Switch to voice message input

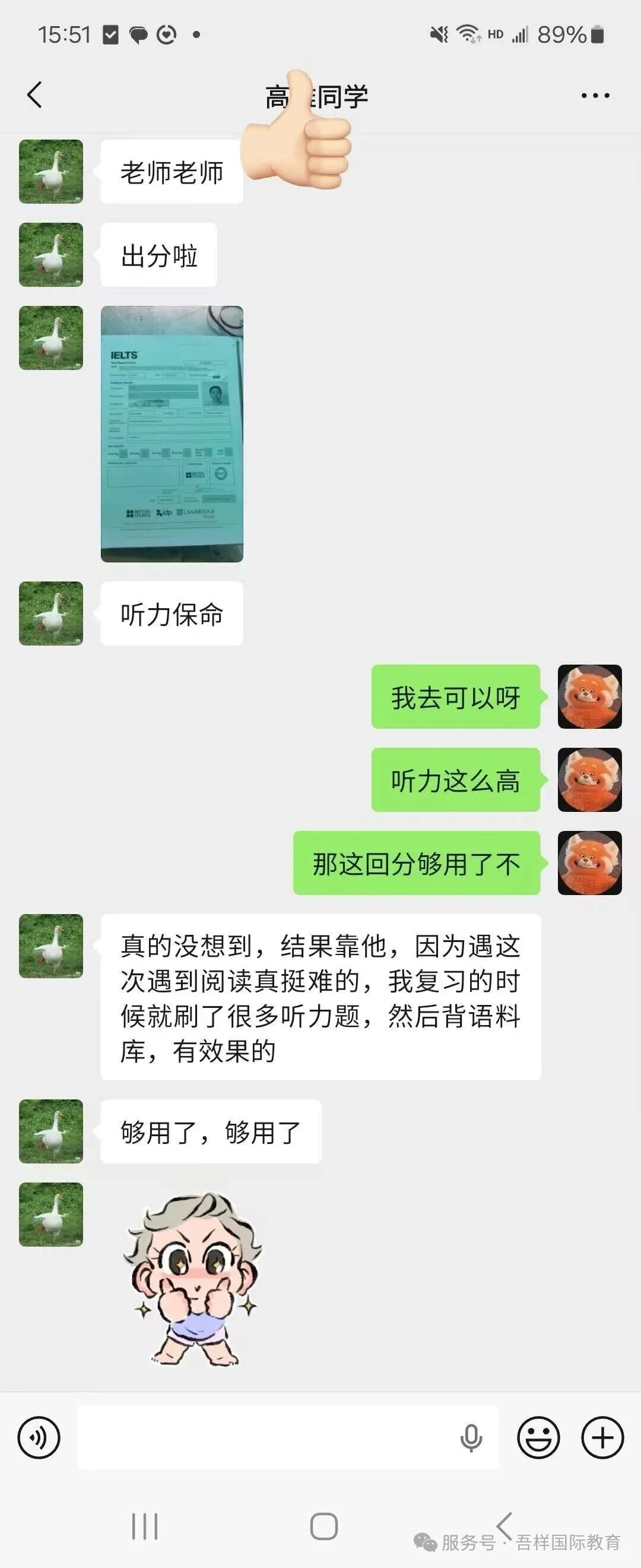[x=39, y=1438]
